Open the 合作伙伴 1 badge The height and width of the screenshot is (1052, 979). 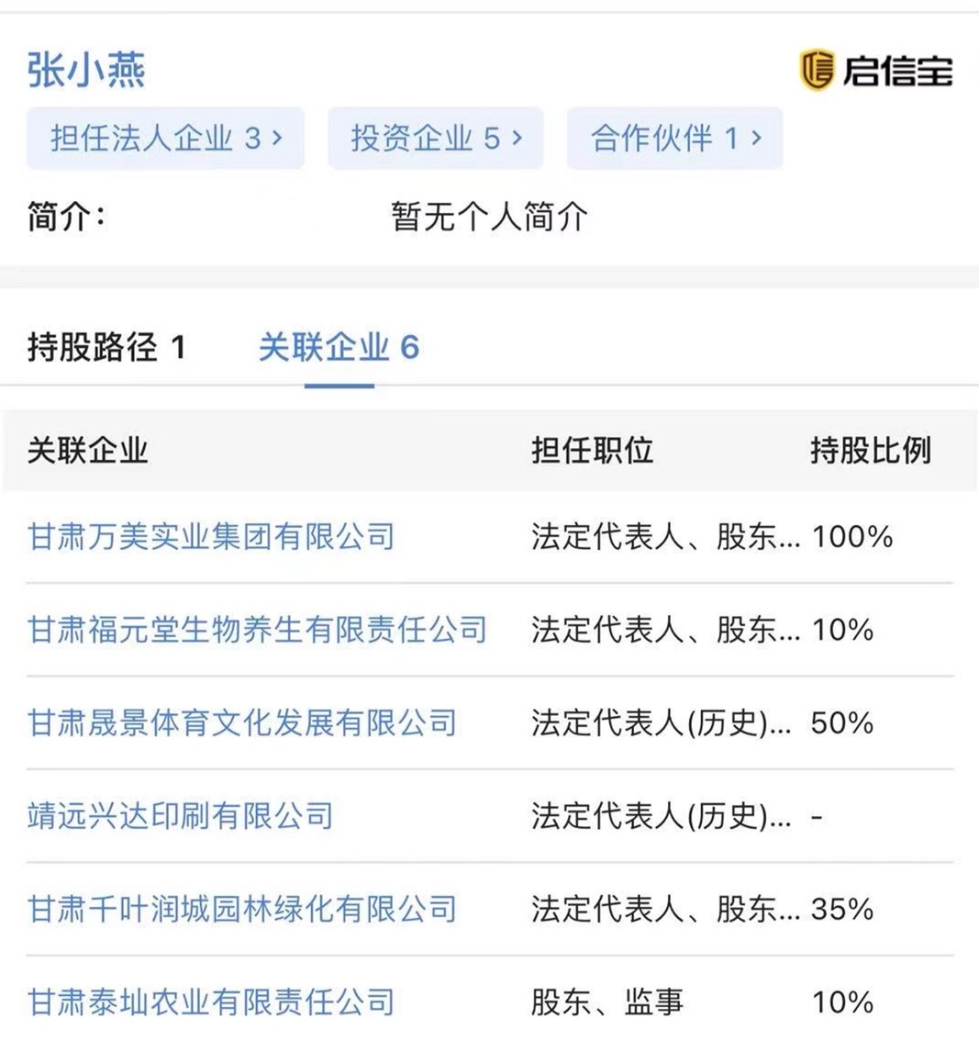point(672,138)
